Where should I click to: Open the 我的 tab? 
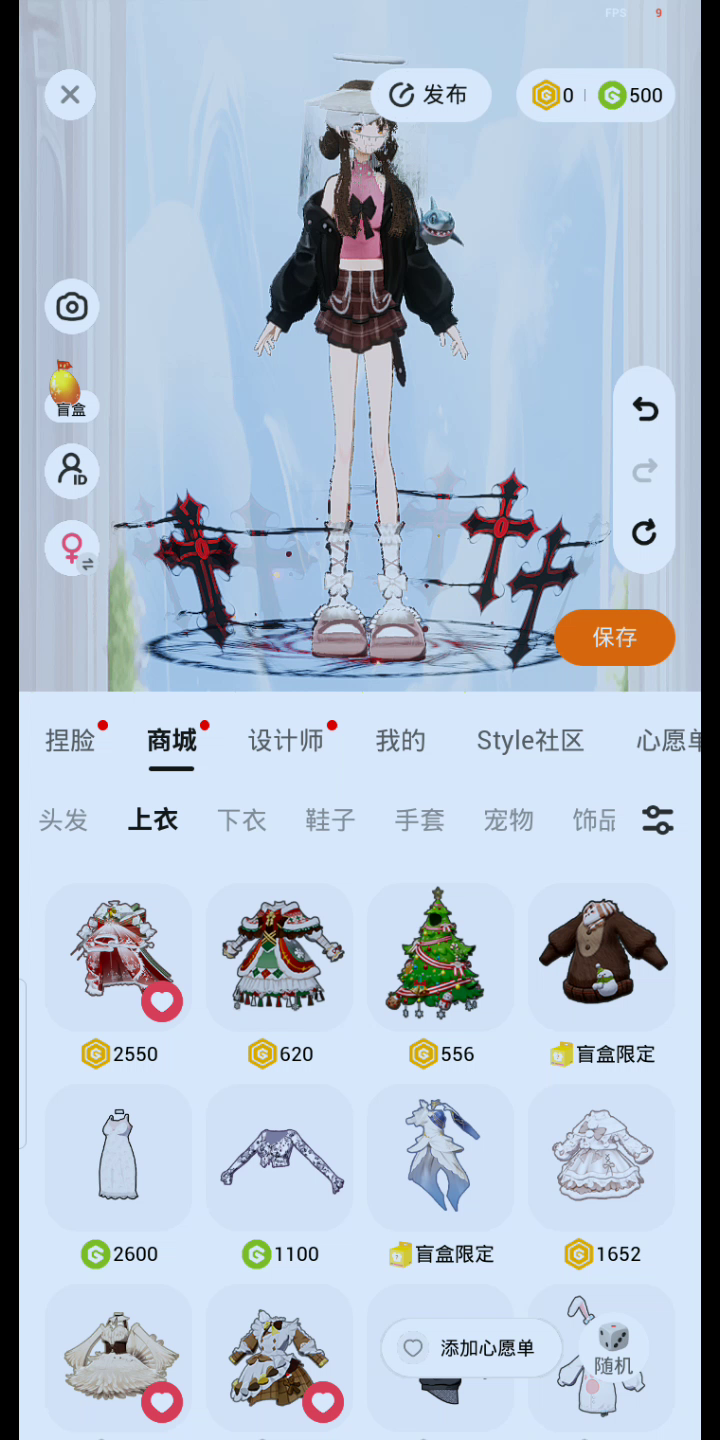(x=400, y=740)
